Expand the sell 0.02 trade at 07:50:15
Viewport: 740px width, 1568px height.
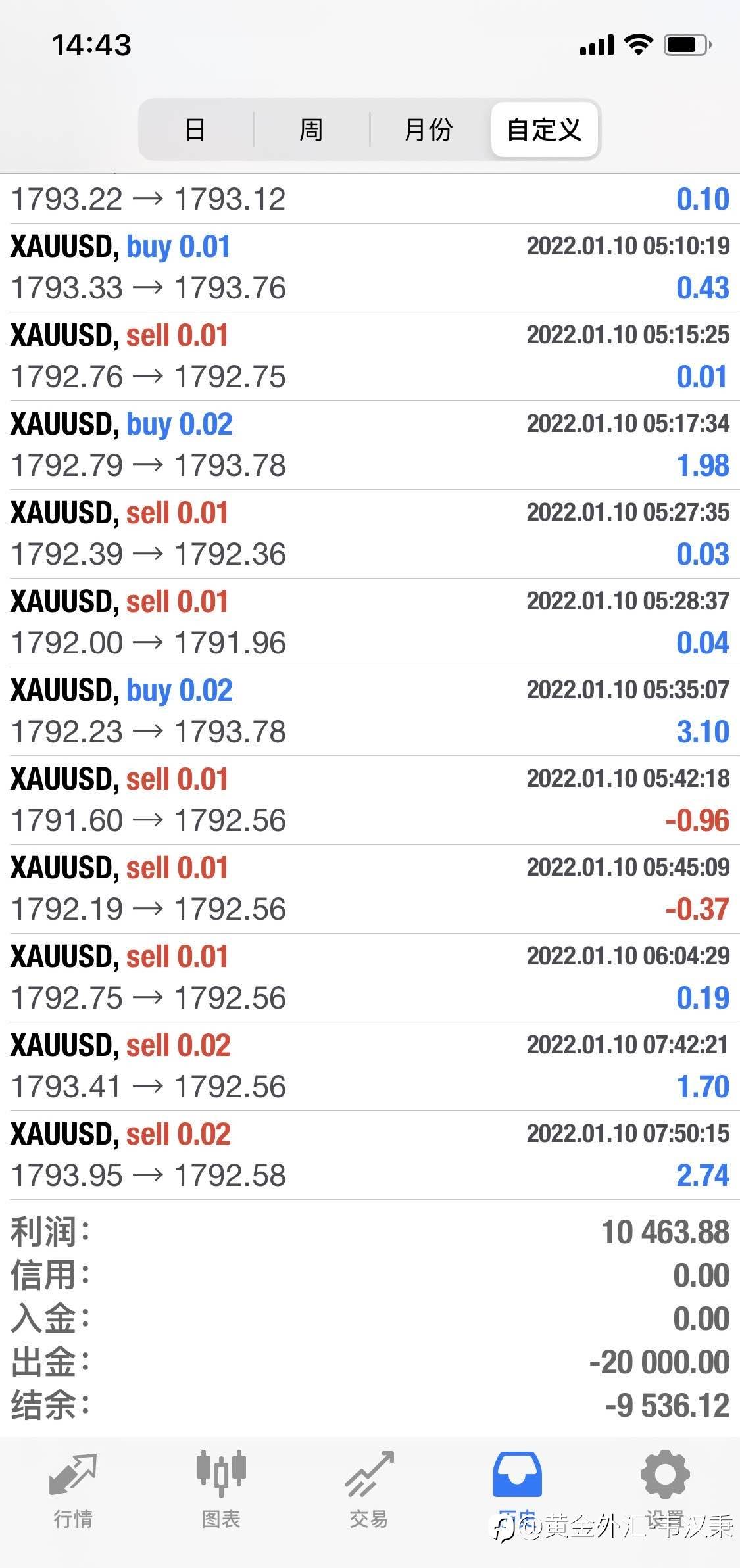click(x=370, y=1155)
